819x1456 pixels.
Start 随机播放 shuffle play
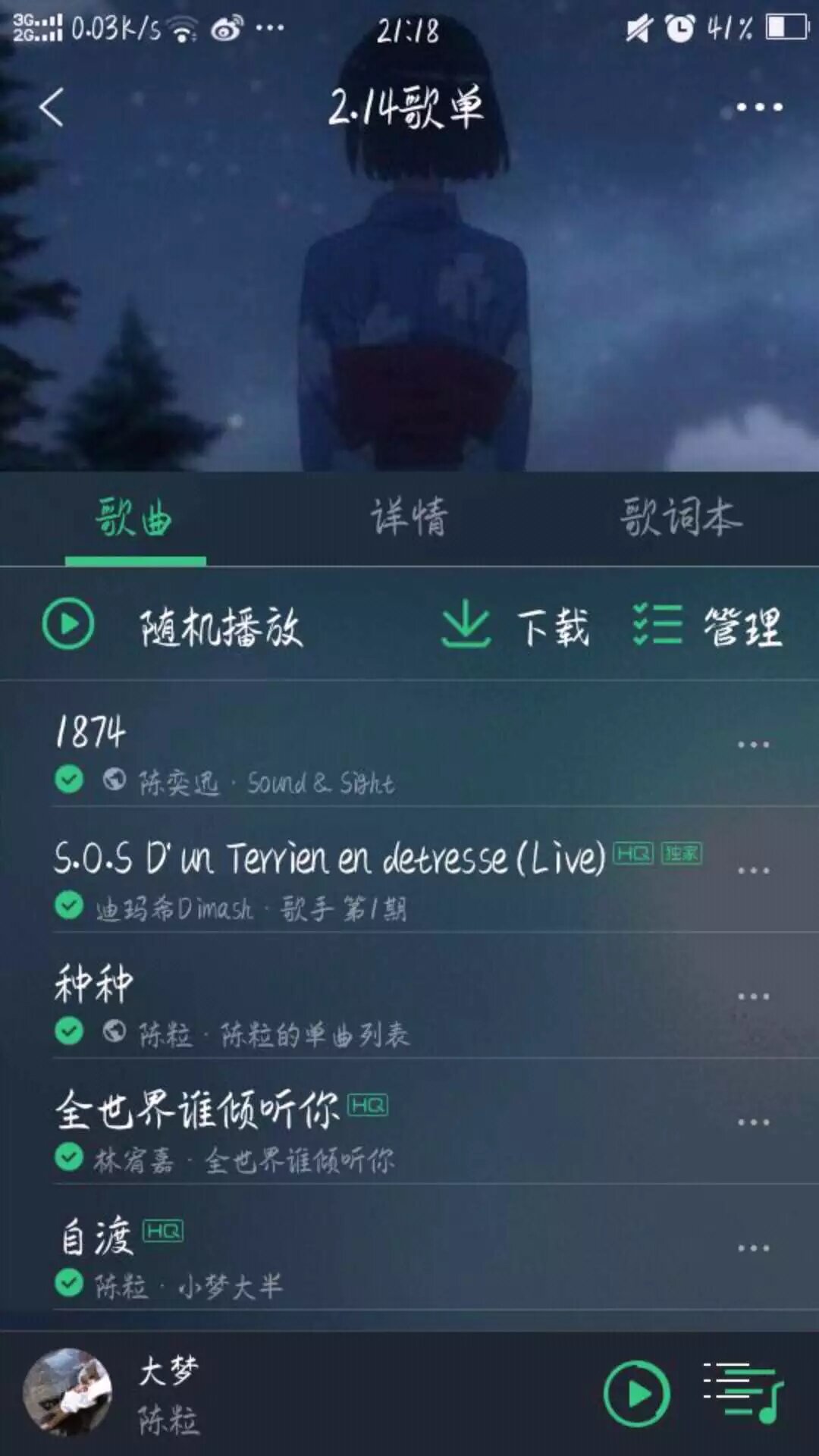pyautogui.click(x=173, y=626)
